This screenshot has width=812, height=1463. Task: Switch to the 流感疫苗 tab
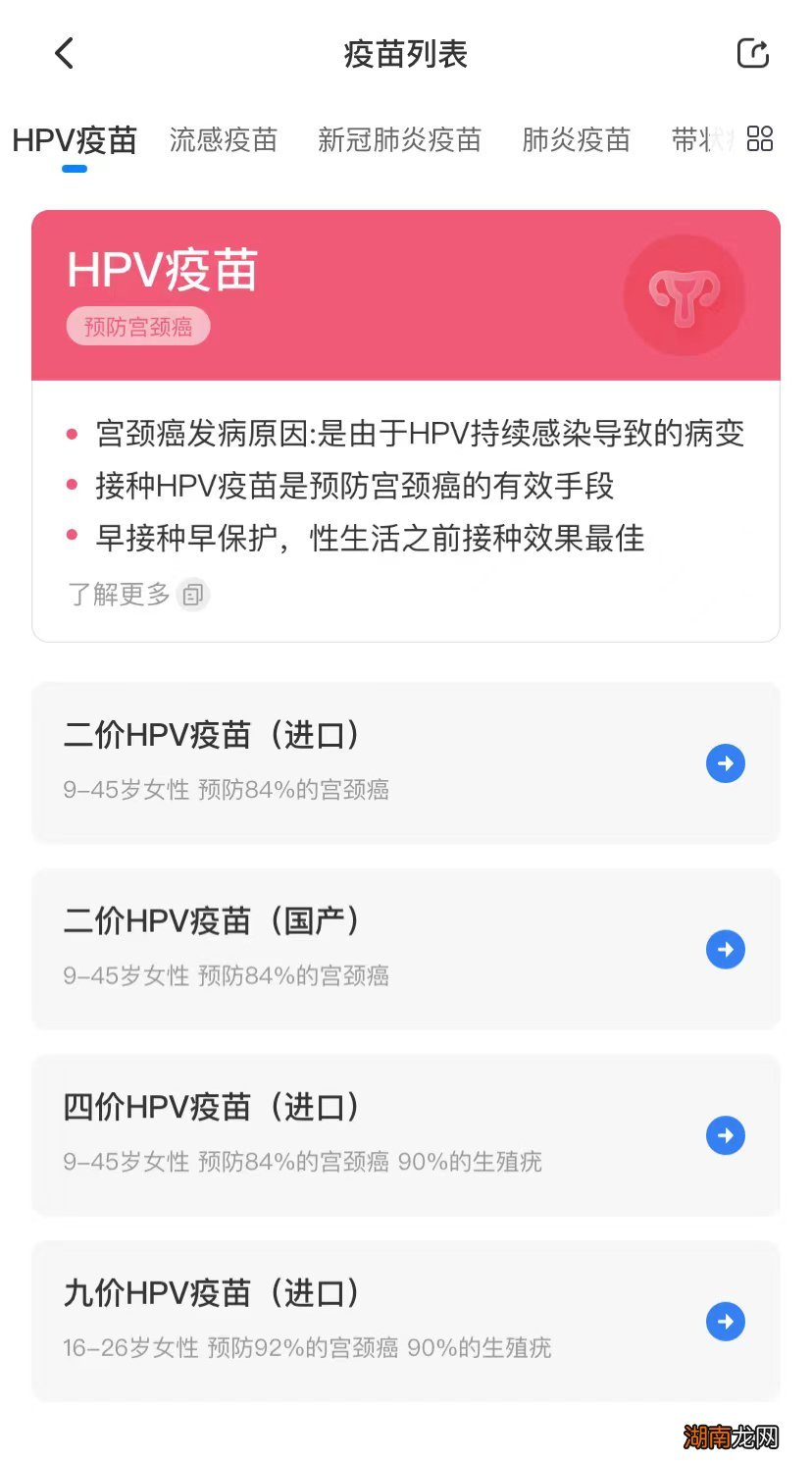[x=223, y=140]
